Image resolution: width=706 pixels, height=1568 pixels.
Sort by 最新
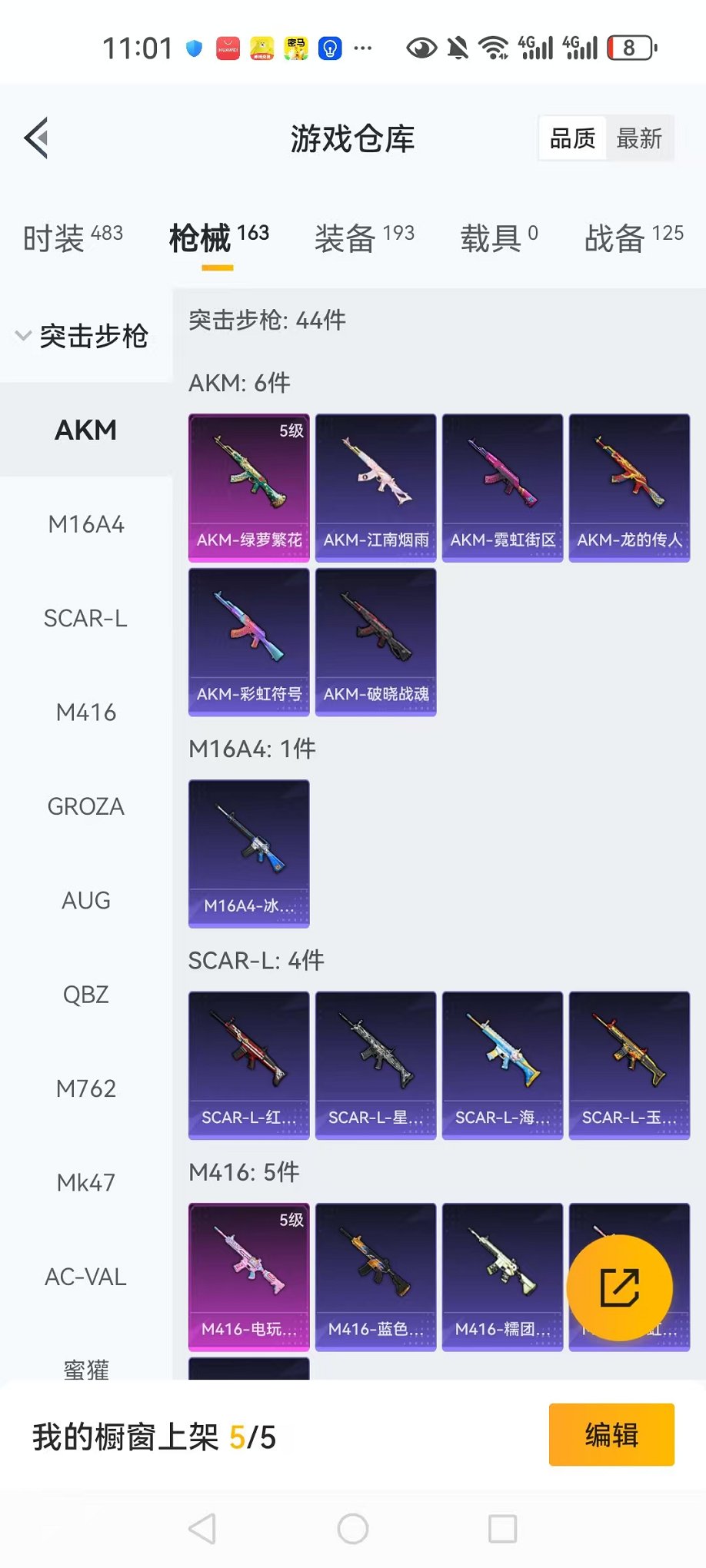click(x=639, y=139)
